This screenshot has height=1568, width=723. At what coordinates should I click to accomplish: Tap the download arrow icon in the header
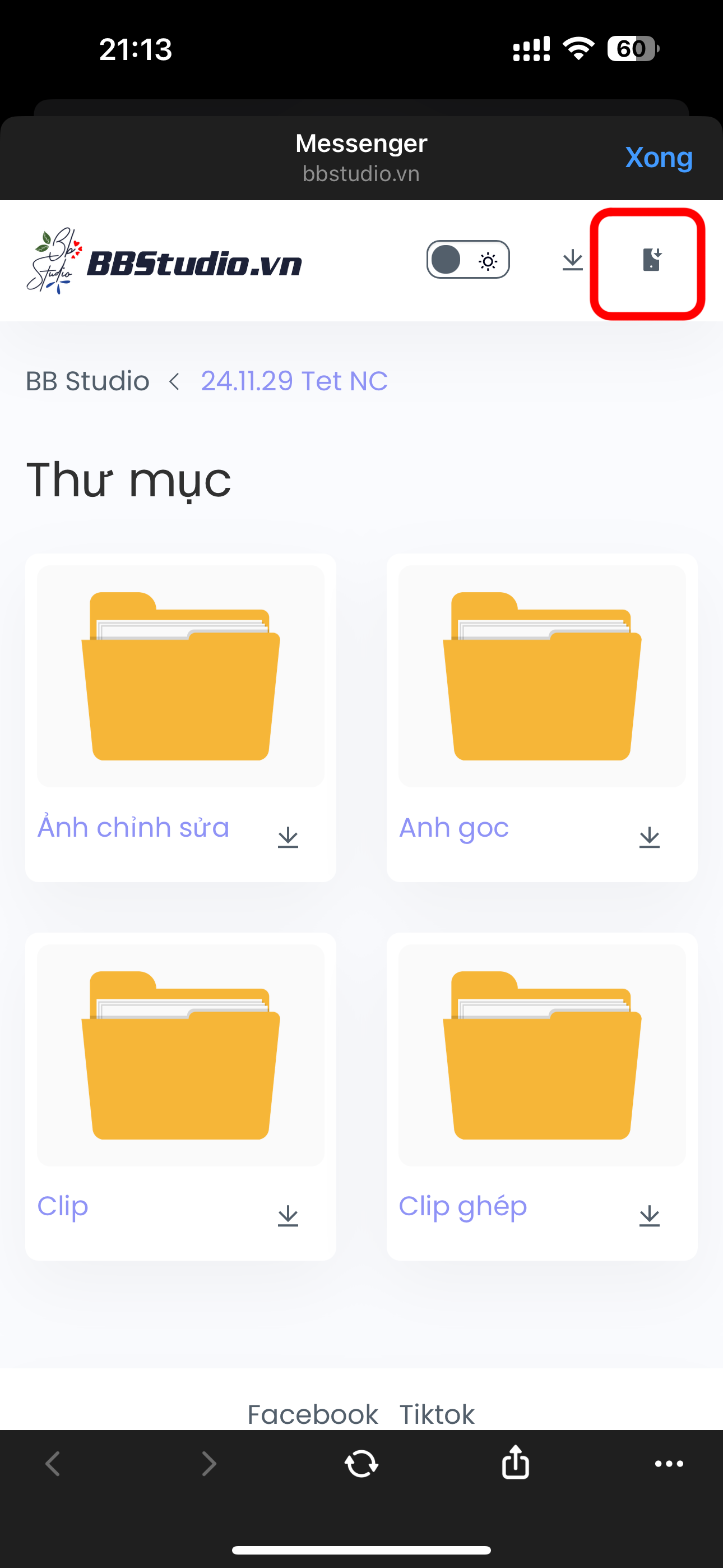[572, 260]
